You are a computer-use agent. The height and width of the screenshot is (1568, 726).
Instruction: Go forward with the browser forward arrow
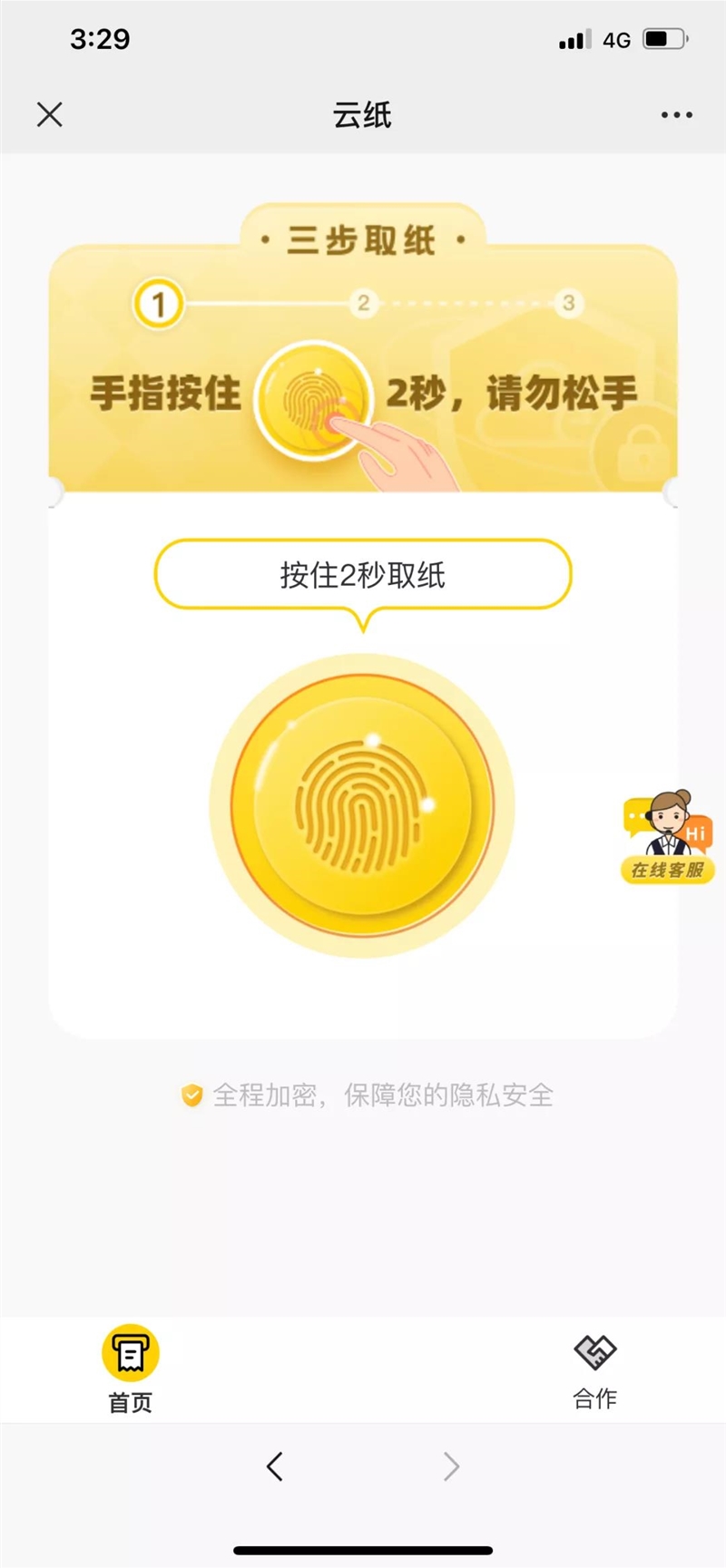451,1466
